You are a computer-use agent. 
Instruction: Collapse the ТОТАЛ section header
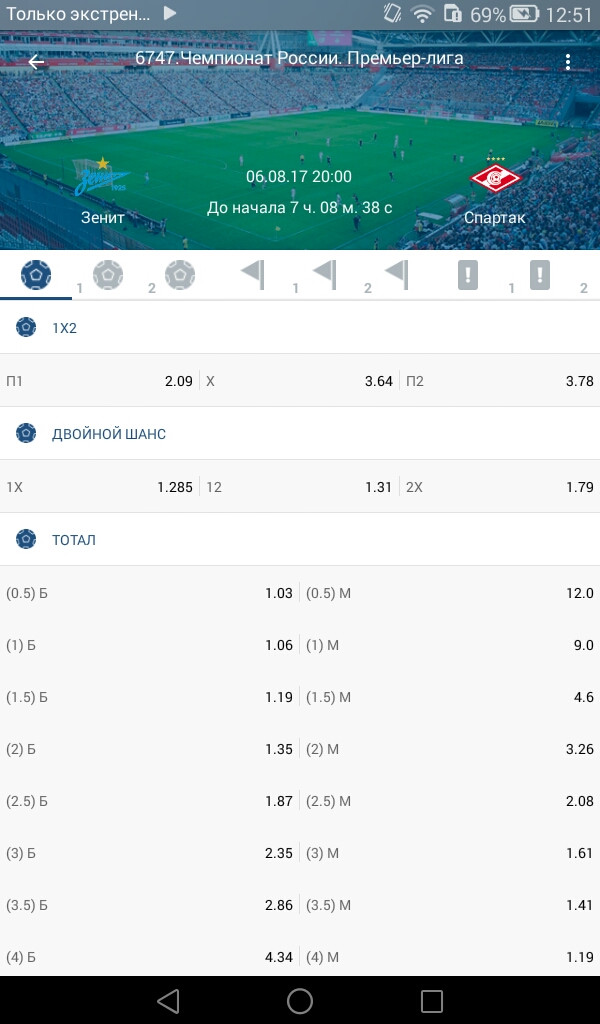(x=300, y=539)
